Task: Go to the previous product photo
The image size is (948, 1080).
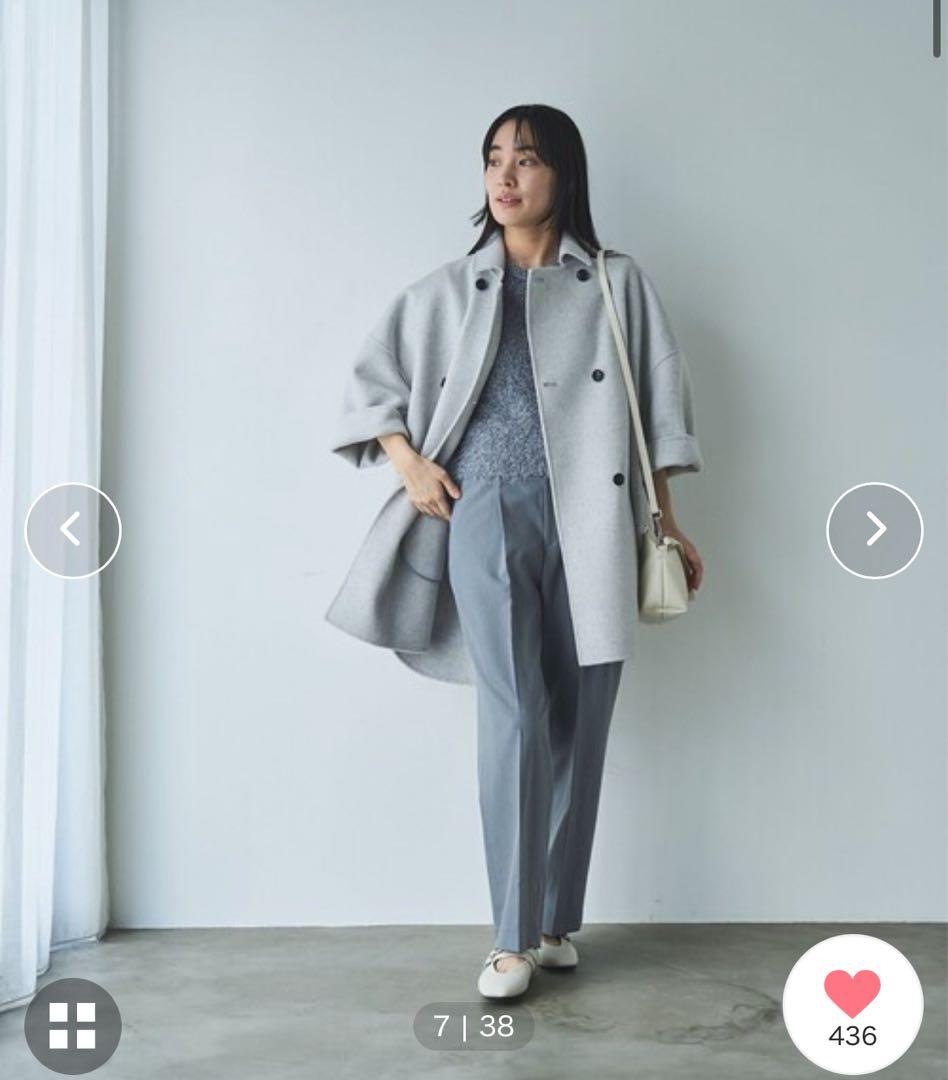Action: tap(72, 530)
